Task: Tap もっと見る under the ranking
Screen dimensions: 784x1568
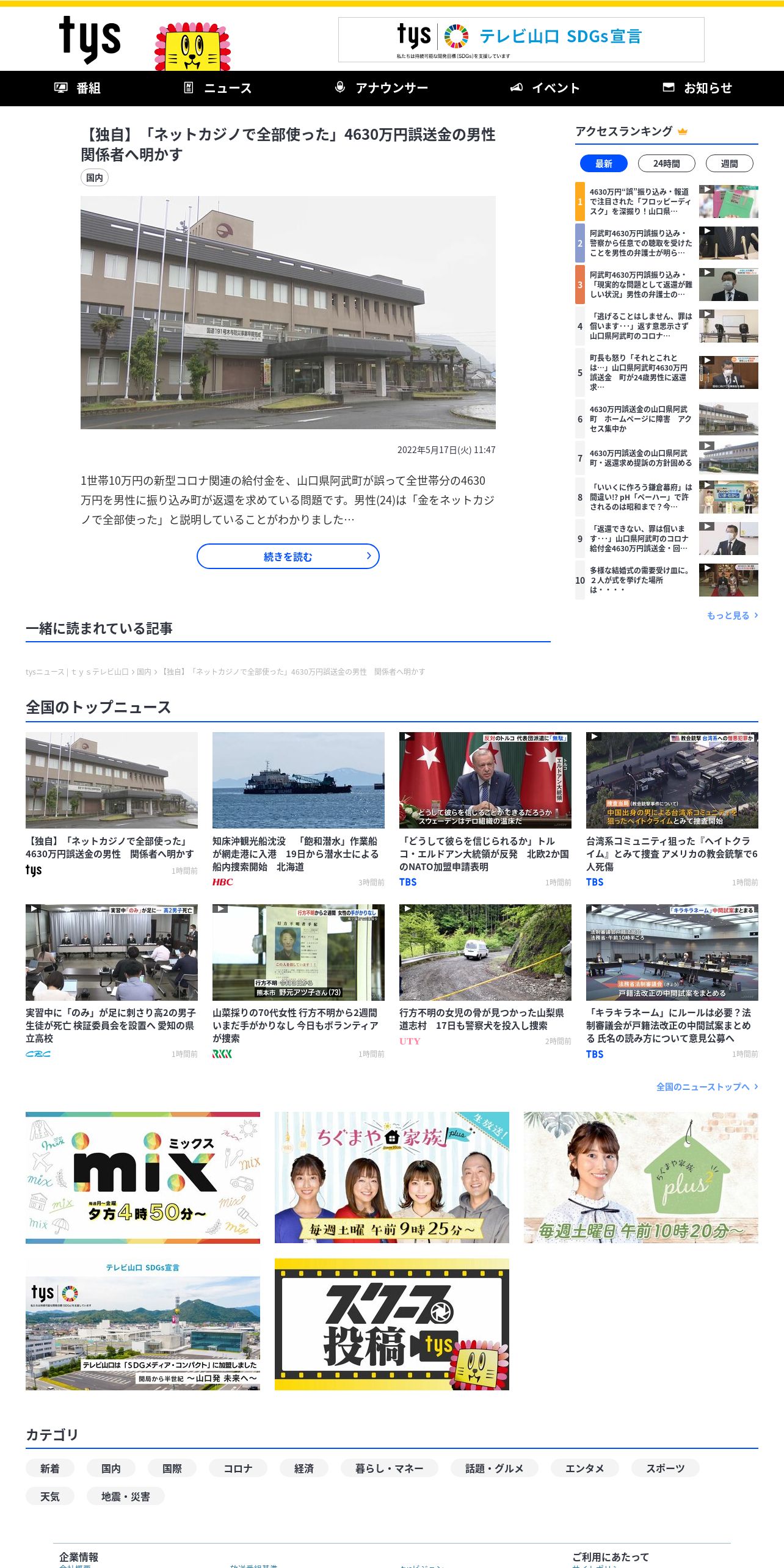Action: [x=732, y=615]
